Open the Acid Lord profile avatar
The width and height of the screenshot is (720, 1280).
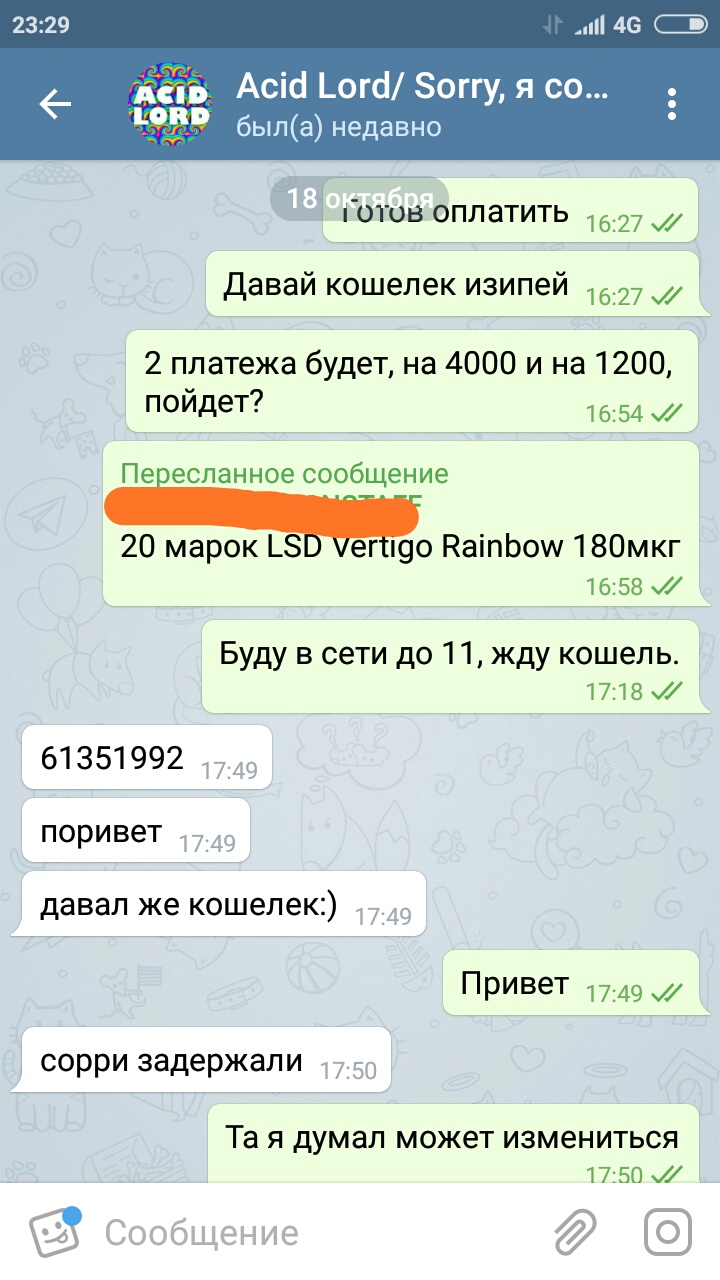click(x=170, y=104)
